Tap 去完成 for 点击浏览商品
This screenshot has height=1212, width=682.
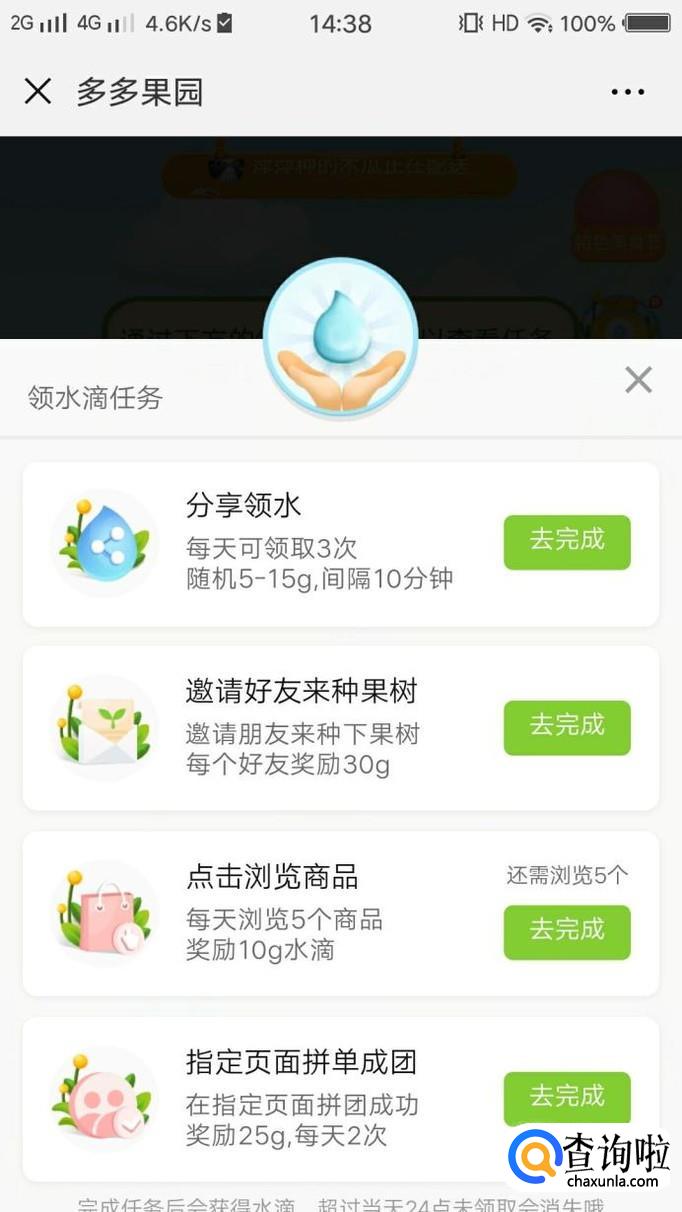pos(567,931)
